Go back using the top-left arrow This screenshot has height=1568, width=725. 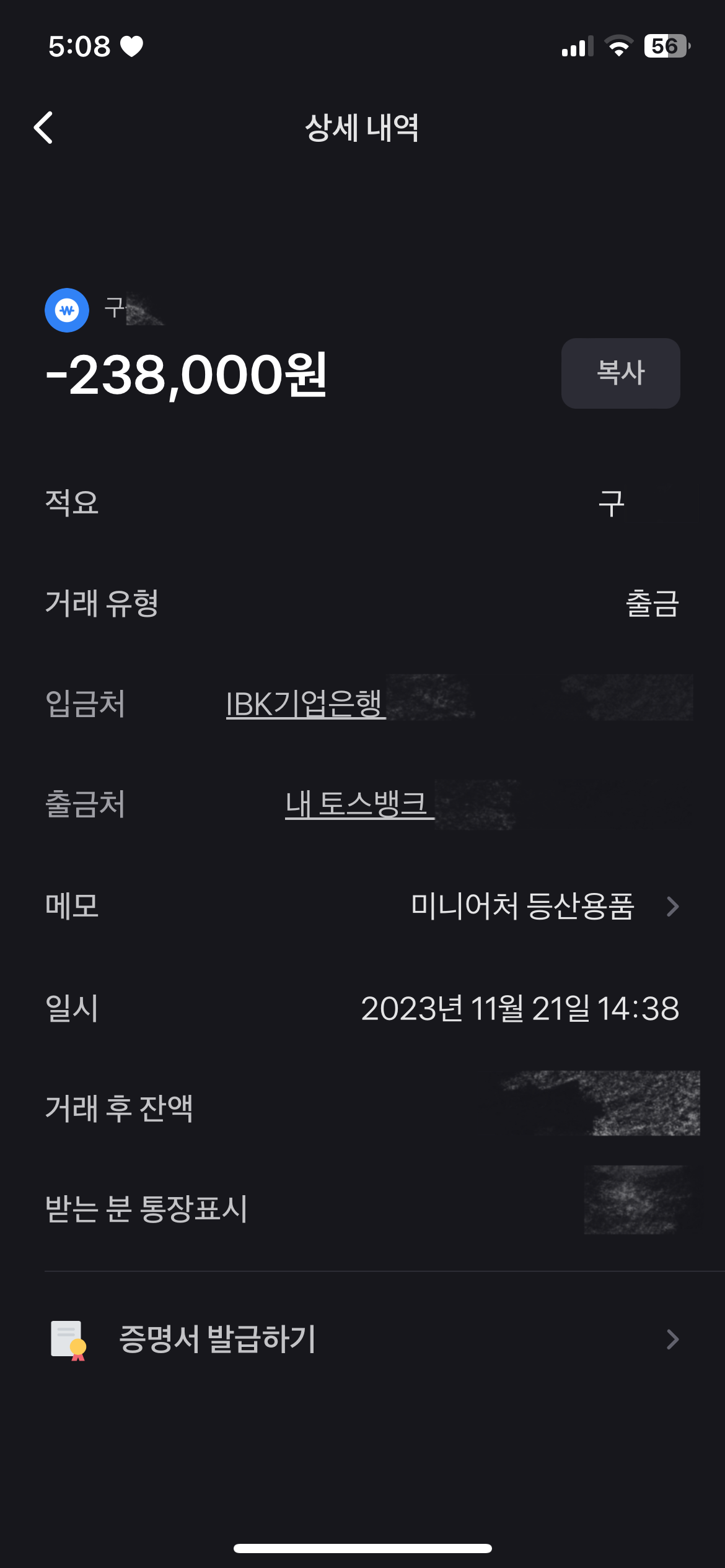43,128
